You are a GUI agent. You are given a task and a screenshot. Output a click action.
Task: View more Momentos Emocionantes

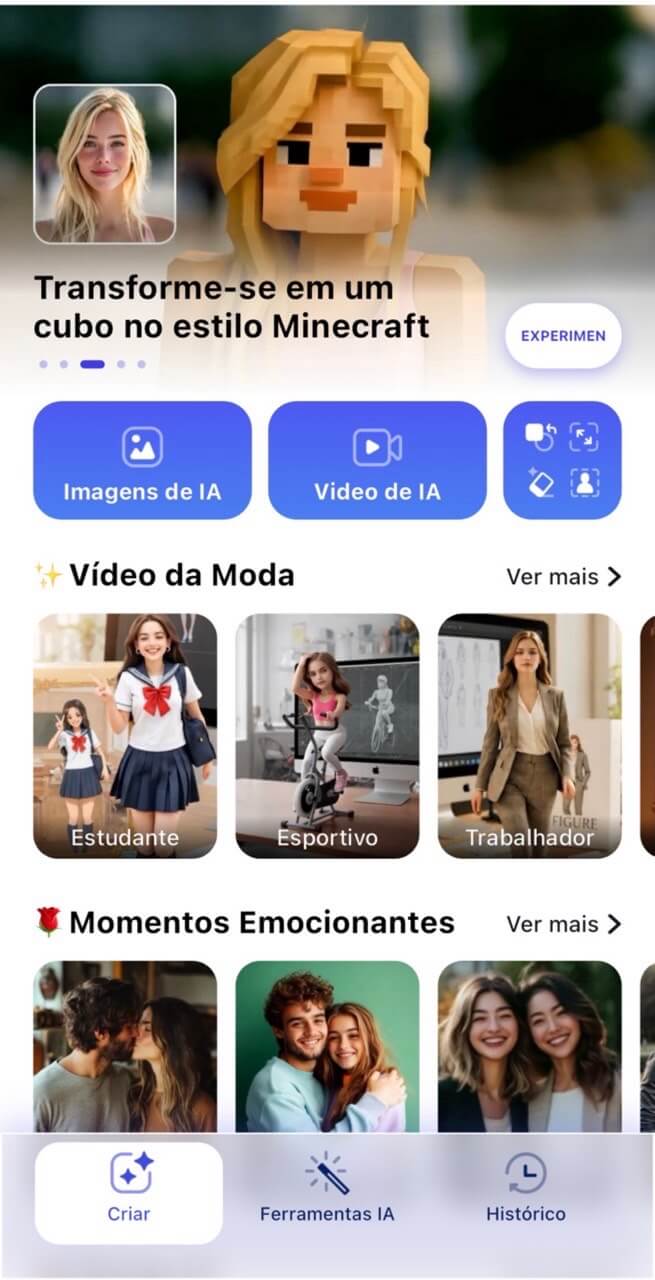[x=564, y=924]
